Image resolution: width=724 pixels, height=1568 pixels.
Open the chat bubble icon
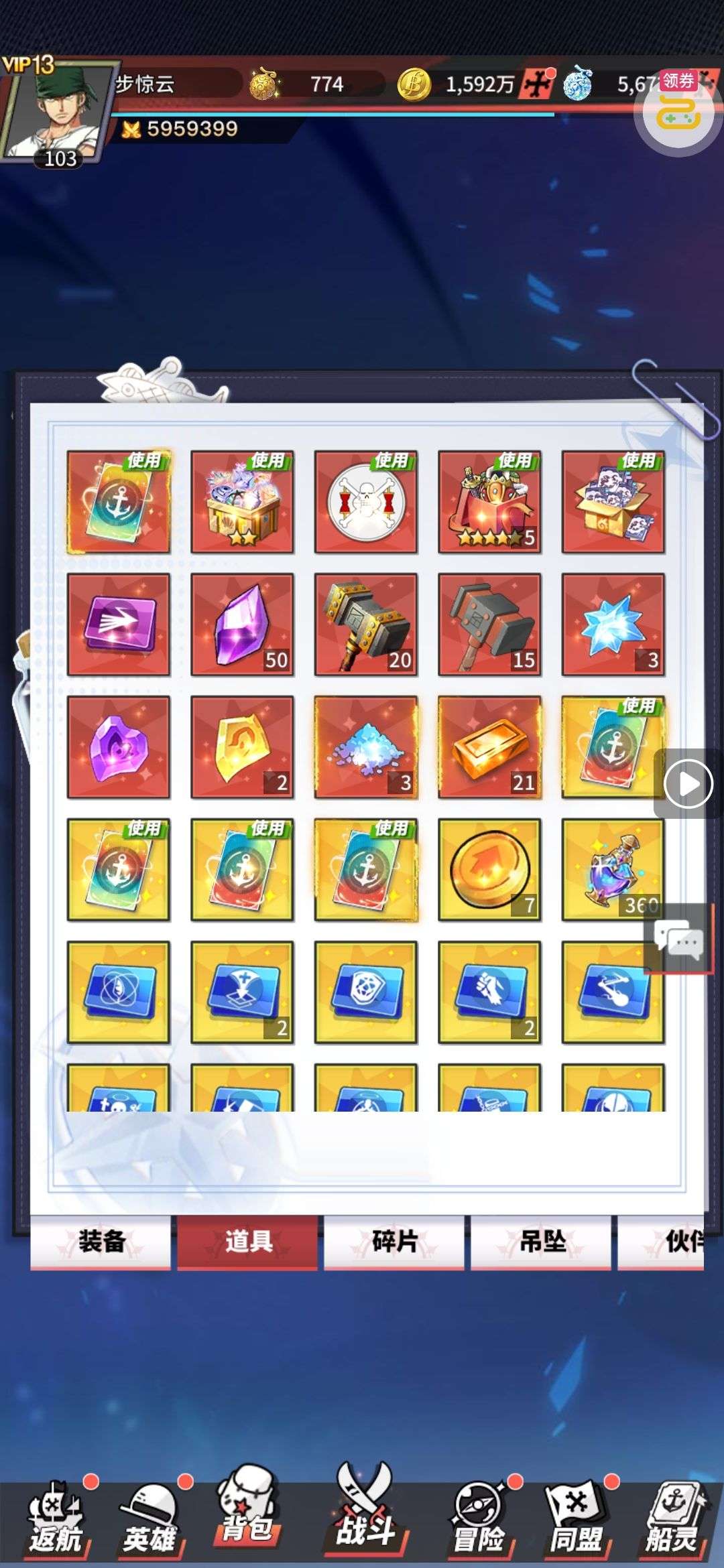pos(678,938)
